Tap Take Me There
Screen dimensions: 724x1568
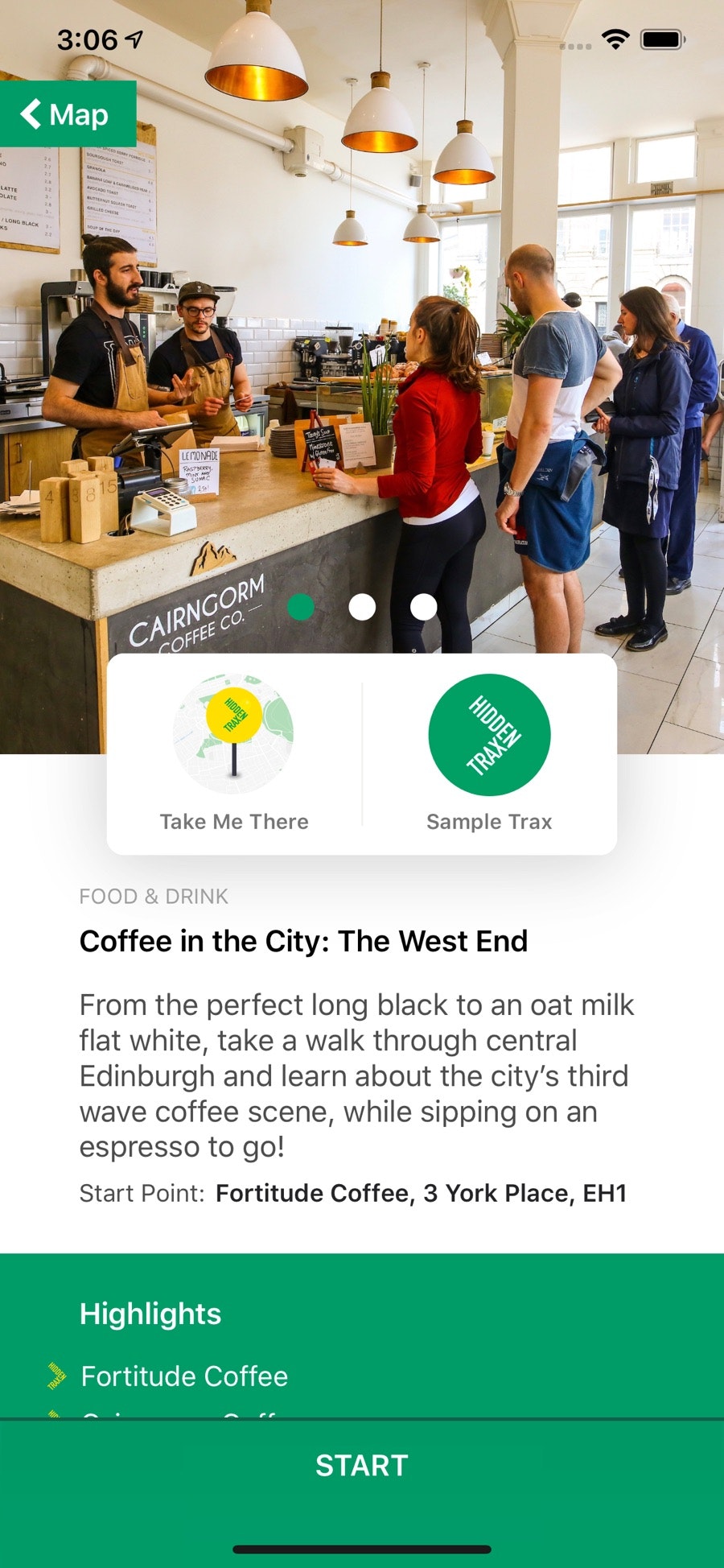tap(234, 753)
